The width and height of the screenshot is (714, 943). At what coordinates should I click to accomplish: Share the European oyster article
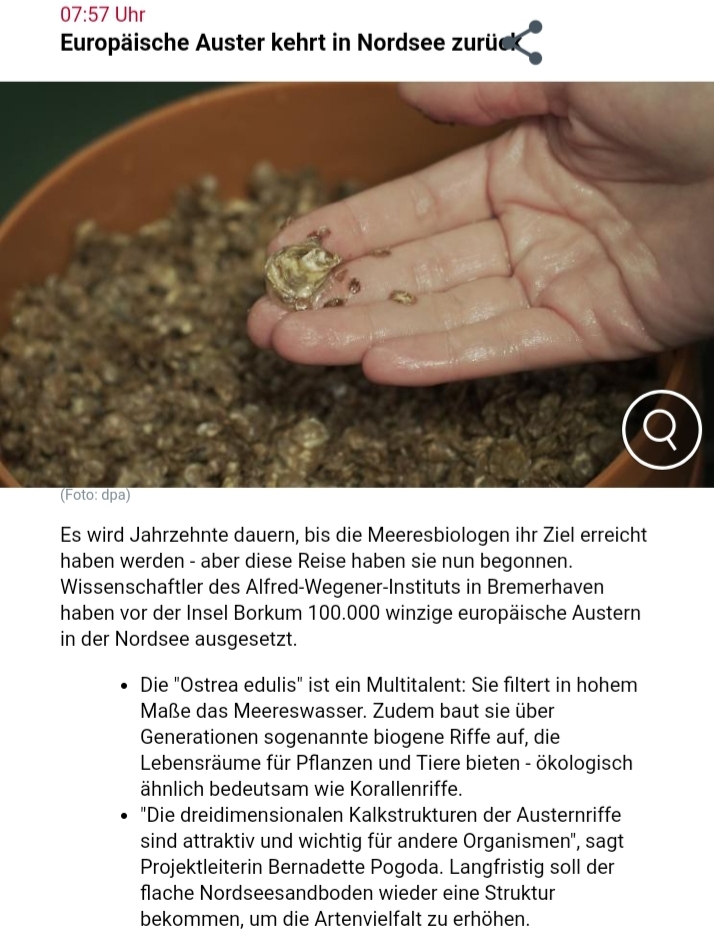click(521, 42)
